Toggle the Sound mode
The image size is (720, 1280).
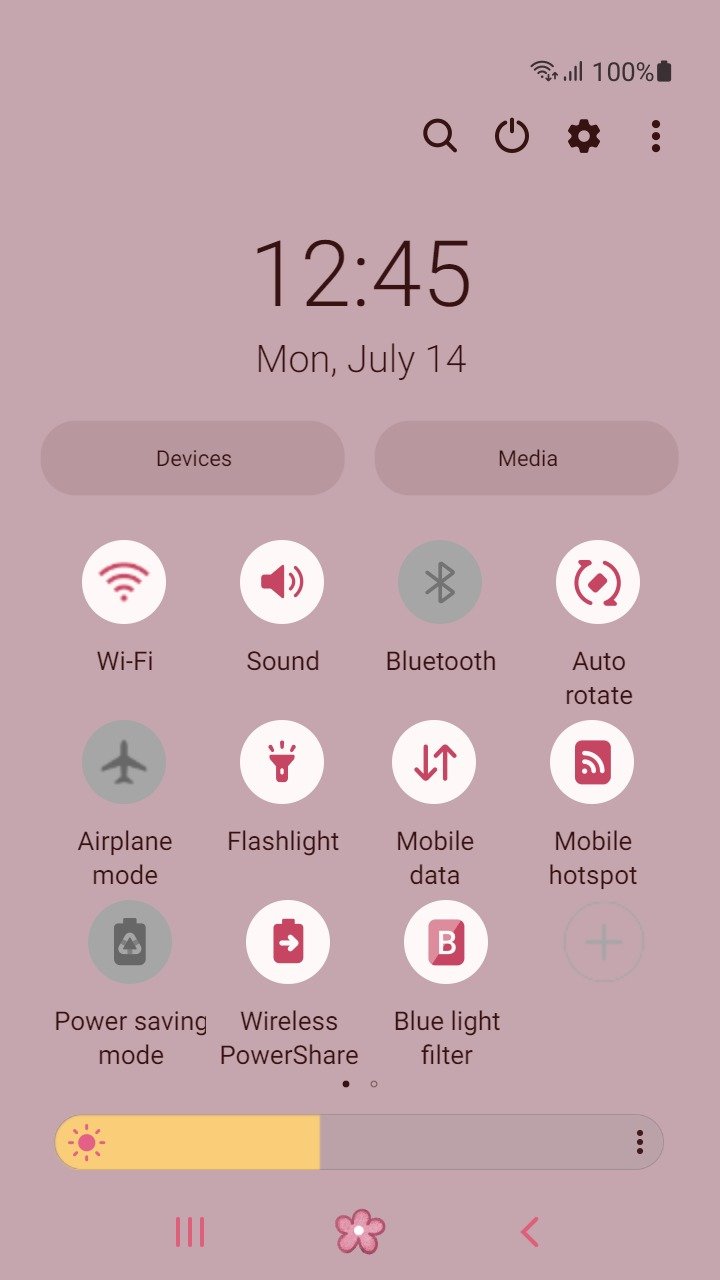pyautogui.click(x=282, y=582)
